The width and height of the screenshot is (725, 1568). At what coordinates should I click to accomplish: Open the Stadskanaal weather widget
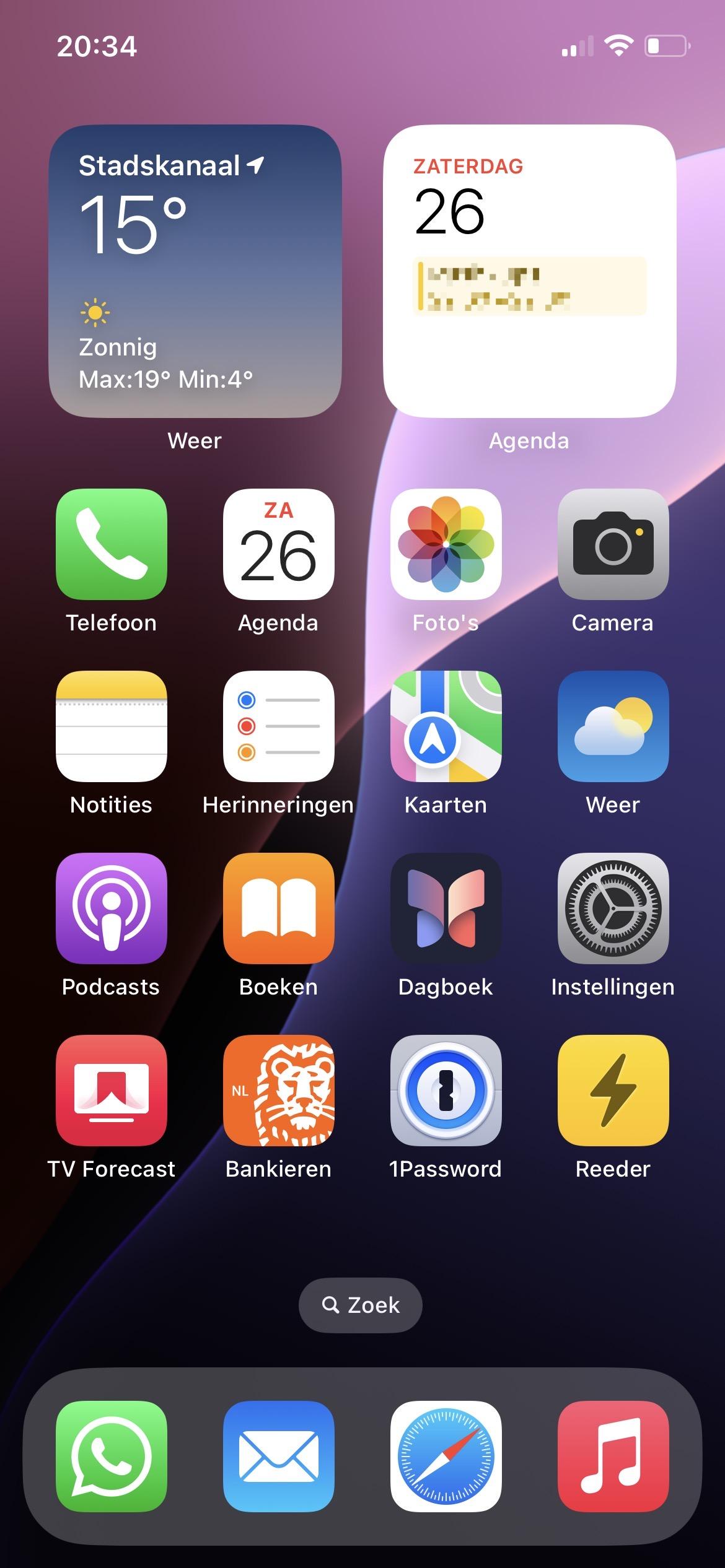[x=195, y=271]
